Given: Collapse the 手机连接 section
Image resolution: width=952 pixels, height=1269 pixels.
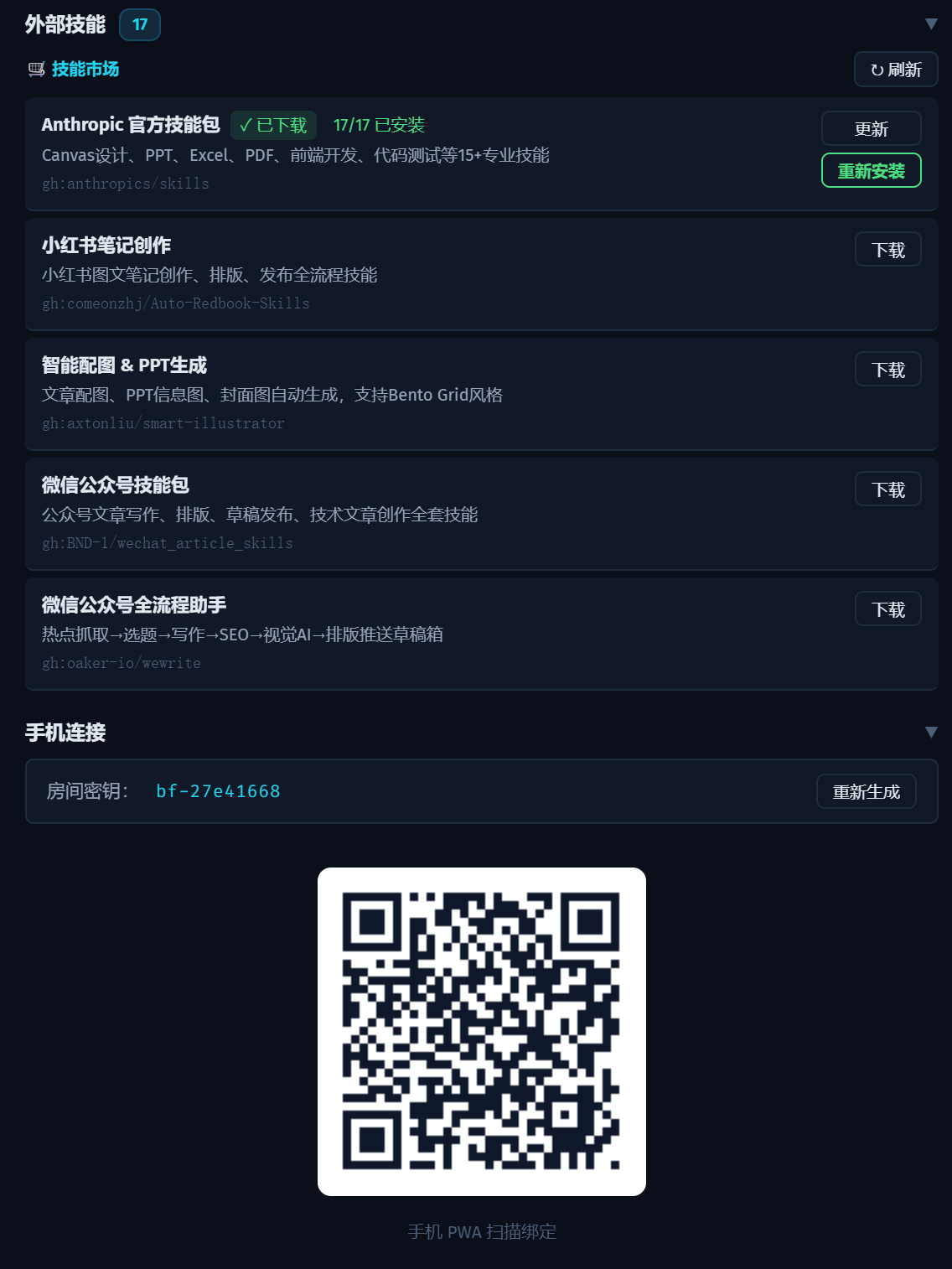Looking at the screenshot, I should 930,733.
